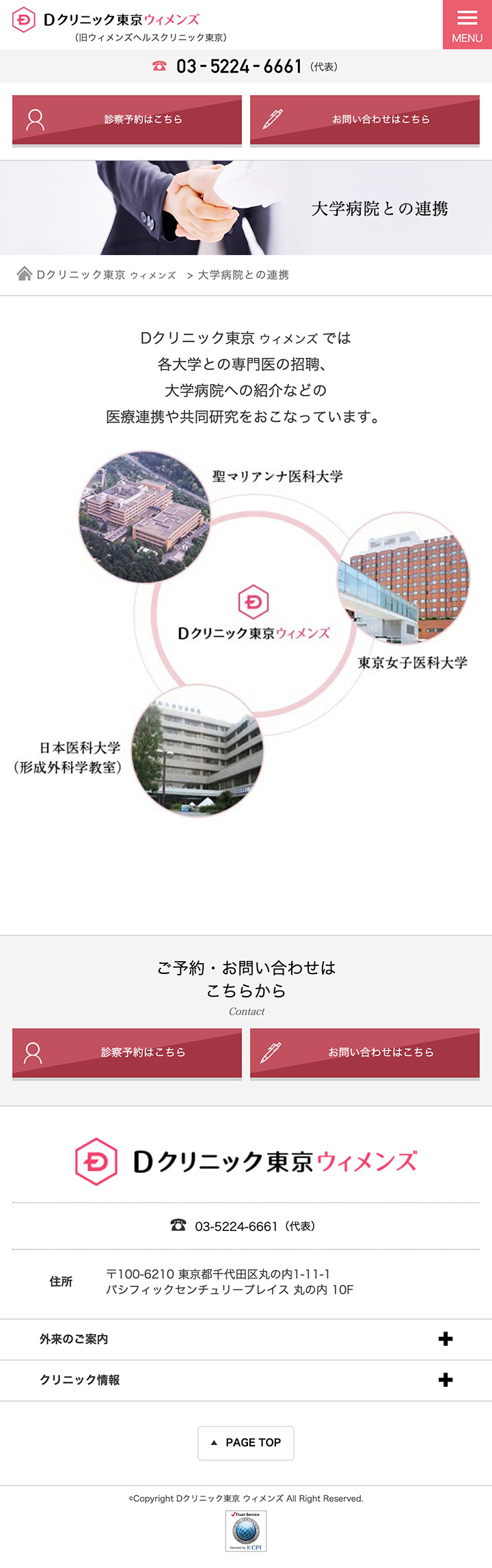Open the MENU hamburger button
The height and width of the screenshot is (1568, 492).
[x=467, y=25]
